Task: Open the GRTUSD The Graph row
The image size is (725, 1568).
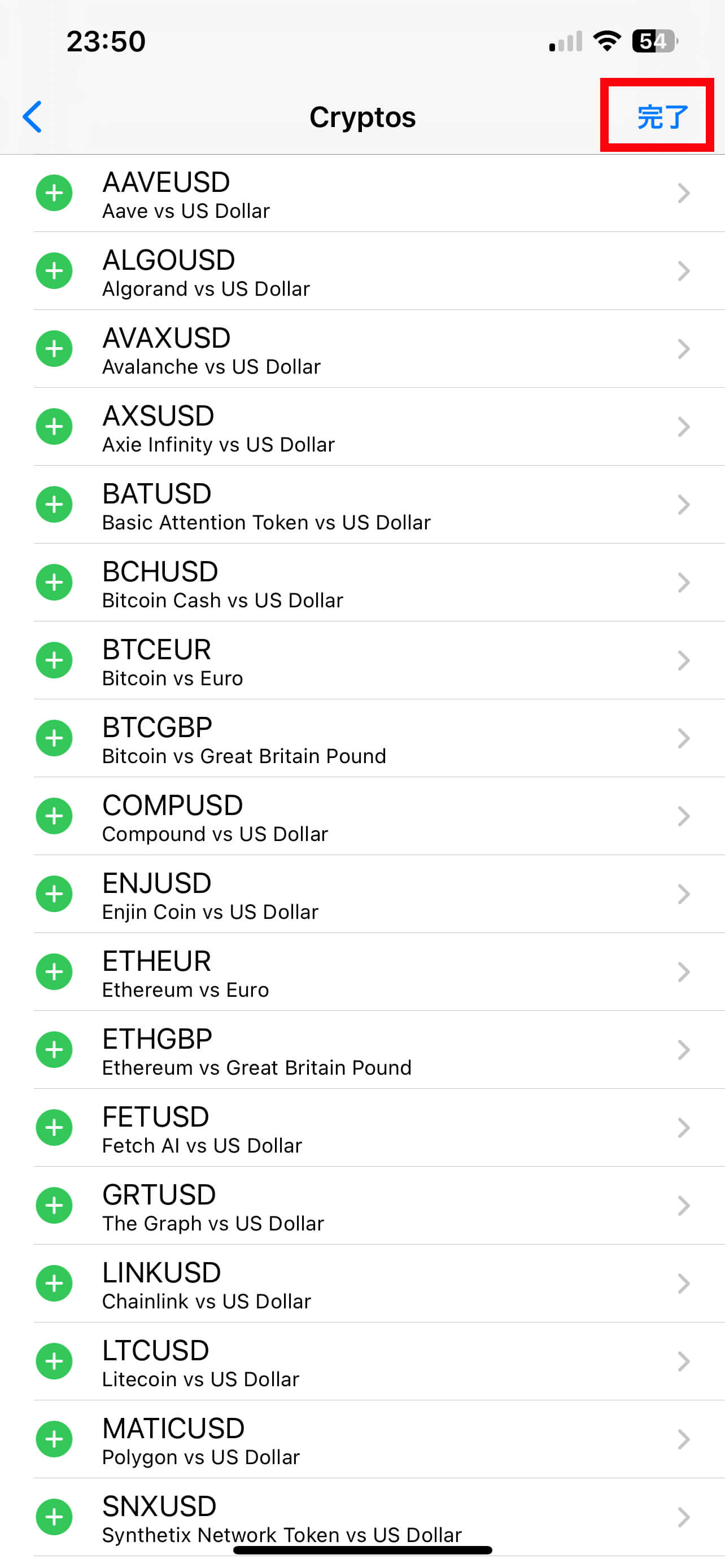Action: click(379, 1206)
